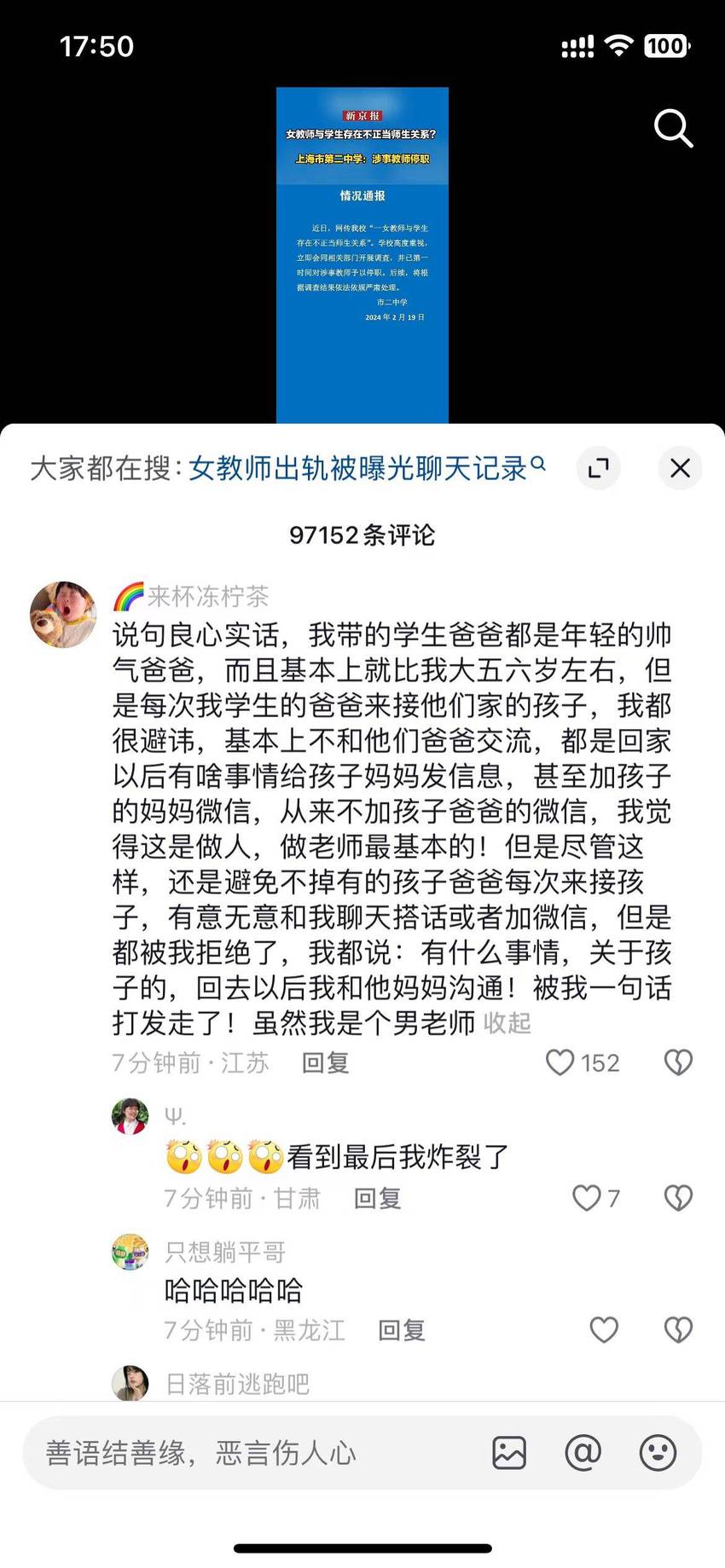Dislike 来杯冻柠茶's comment
This screenshot has height=1568, width=725.
click(x=678, y=1062)
